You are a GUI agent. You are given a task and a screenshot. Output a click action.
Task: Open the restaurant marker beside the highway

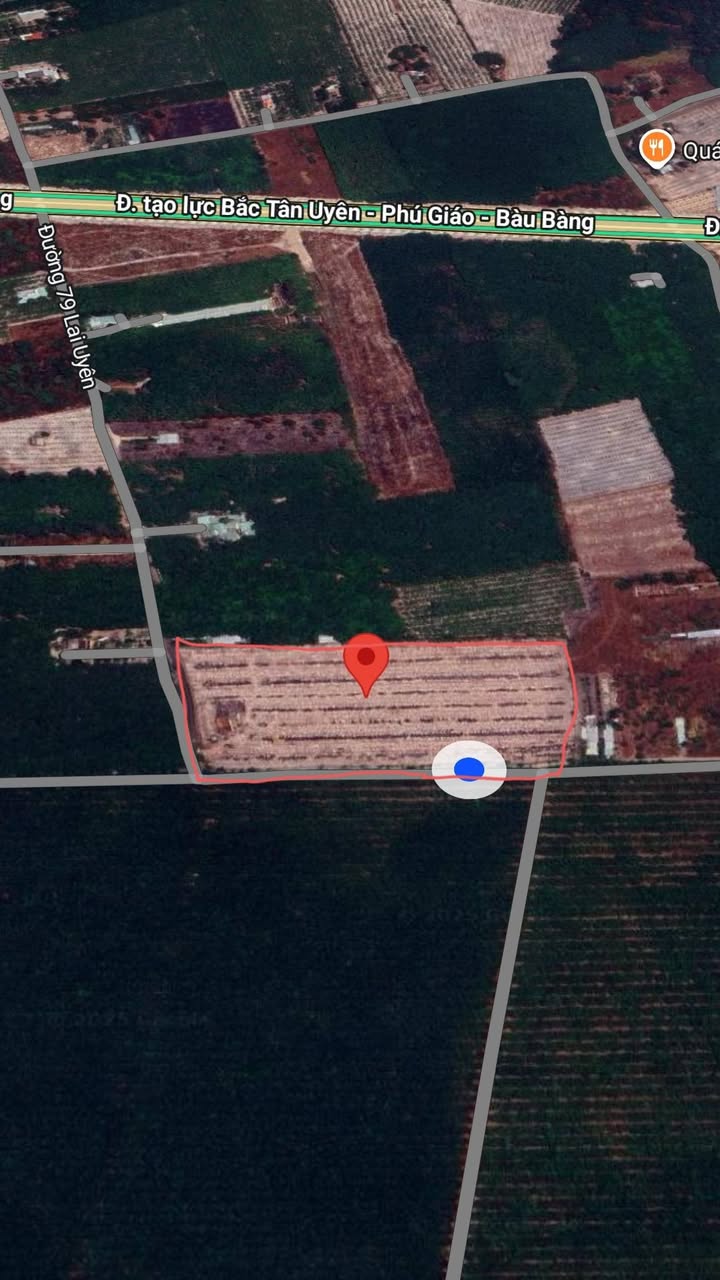click(x=656, y=149)
